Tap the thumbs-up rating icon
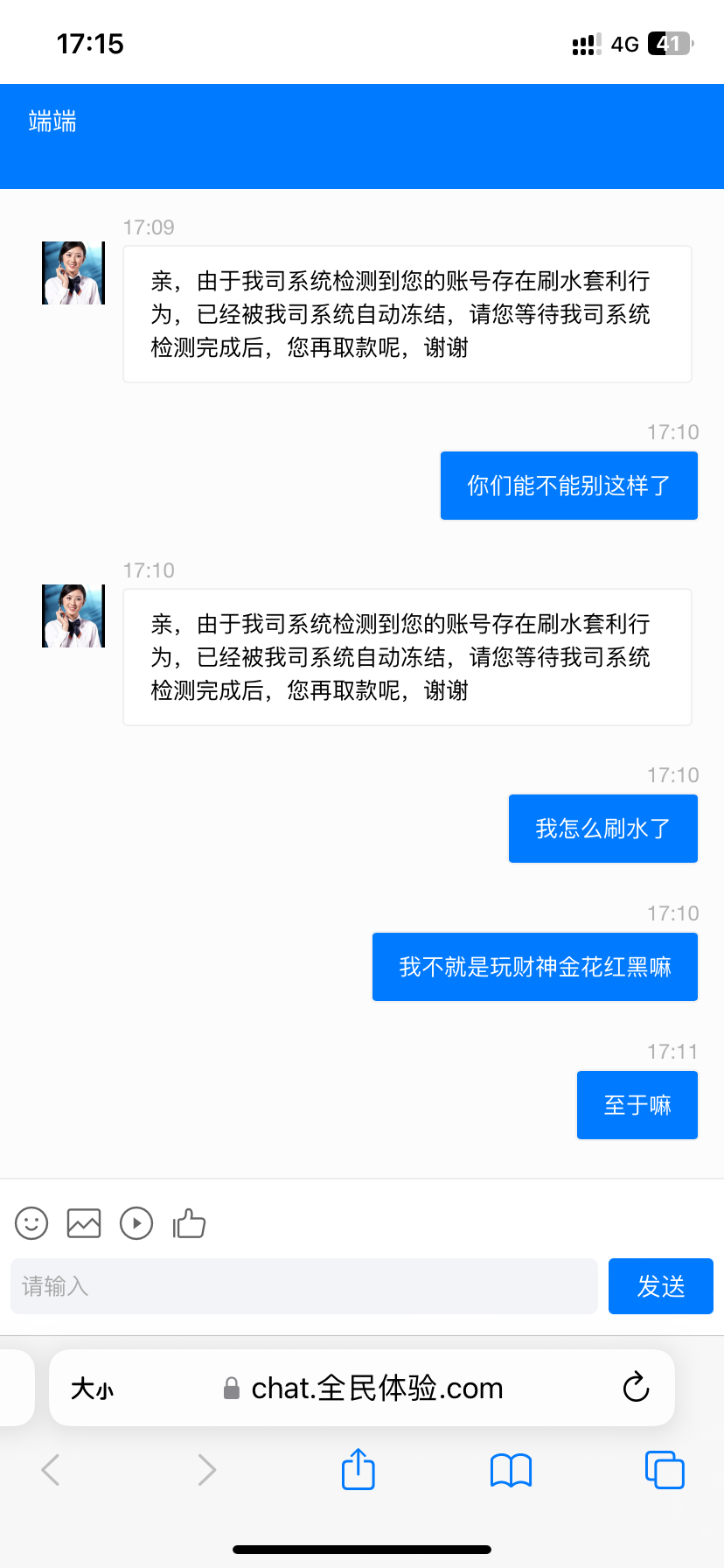The height and width of the screenshot is (1568, 724). click(189, 1223)
